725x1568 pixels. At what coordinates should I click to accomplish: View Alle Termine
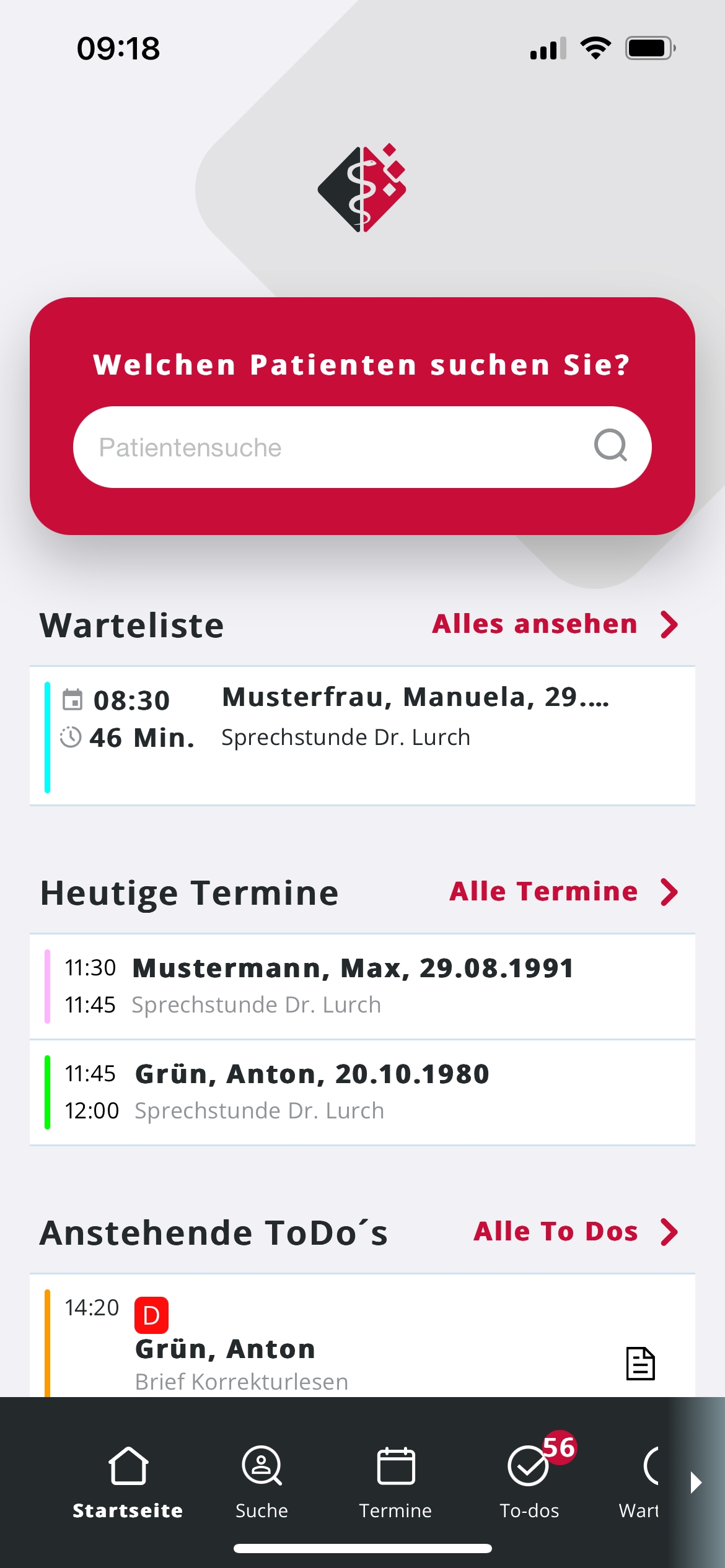point(563,892)
